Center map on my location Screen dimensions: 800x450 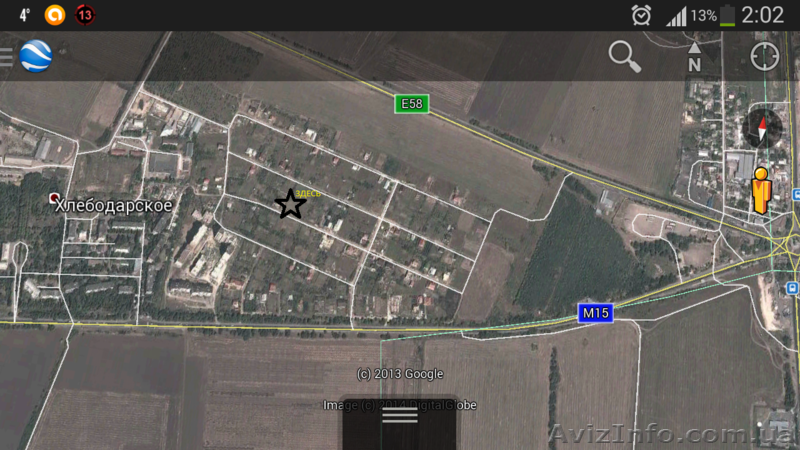[765, 57]
